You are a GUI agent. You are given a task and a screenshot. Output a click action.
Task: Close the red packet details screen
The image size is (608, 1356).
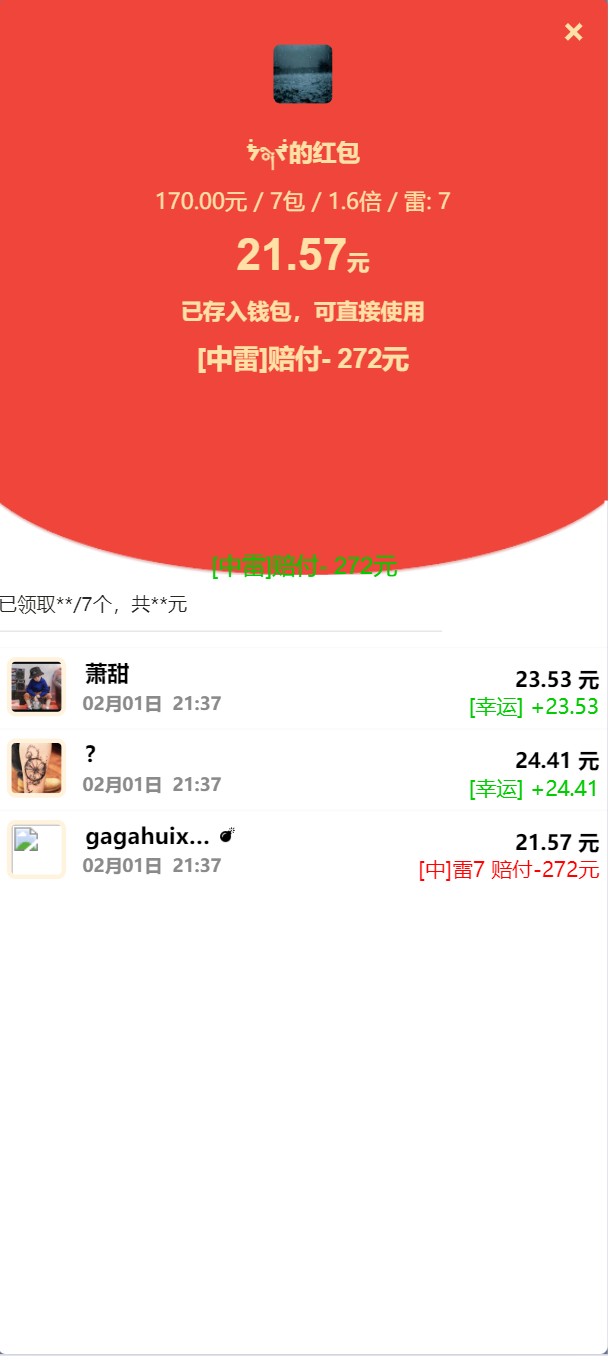pos(573,32)
